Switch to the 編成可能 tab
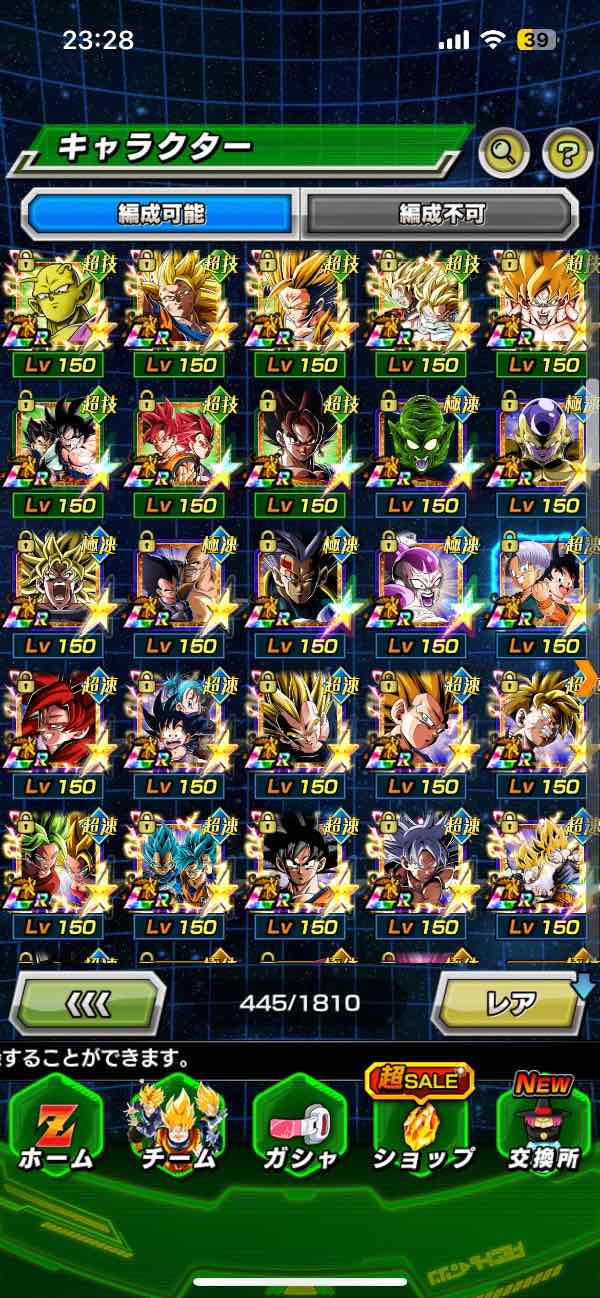The height and width of the screenshot is (1298, 600). click(x=161, y=214)
